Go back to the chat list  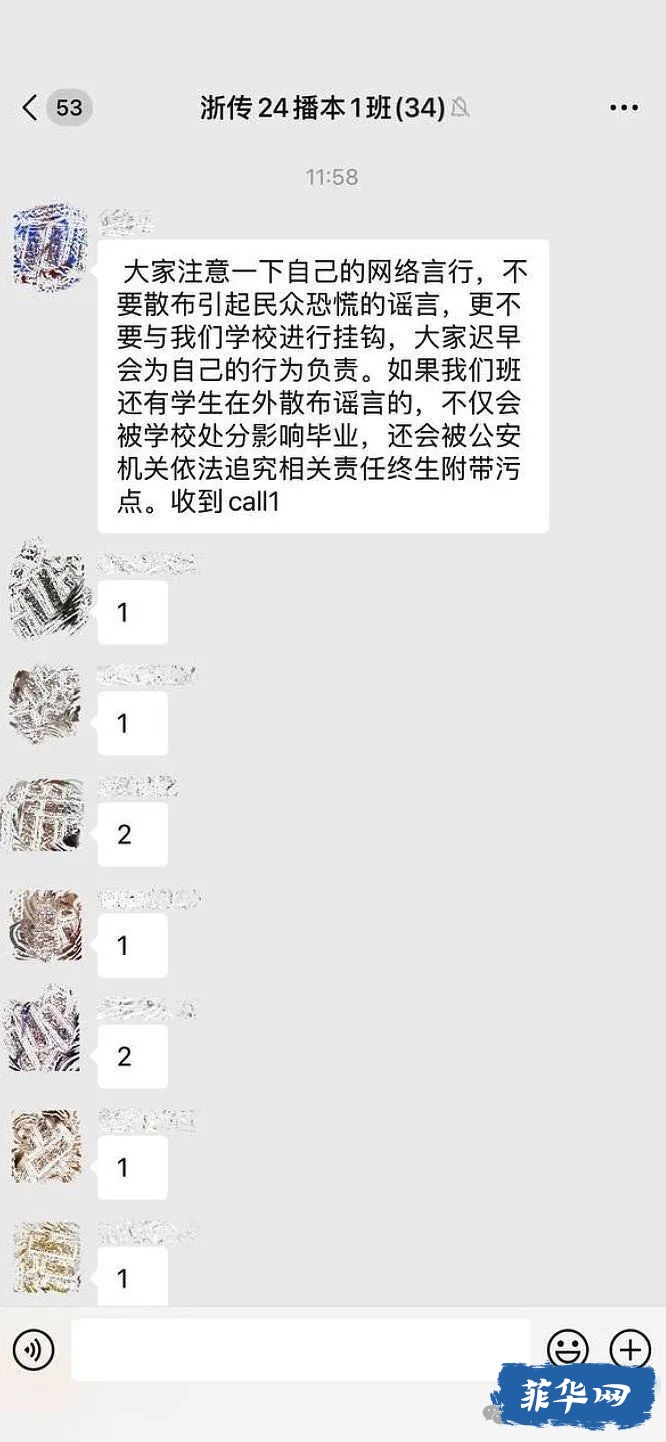(x=31, y=108)
